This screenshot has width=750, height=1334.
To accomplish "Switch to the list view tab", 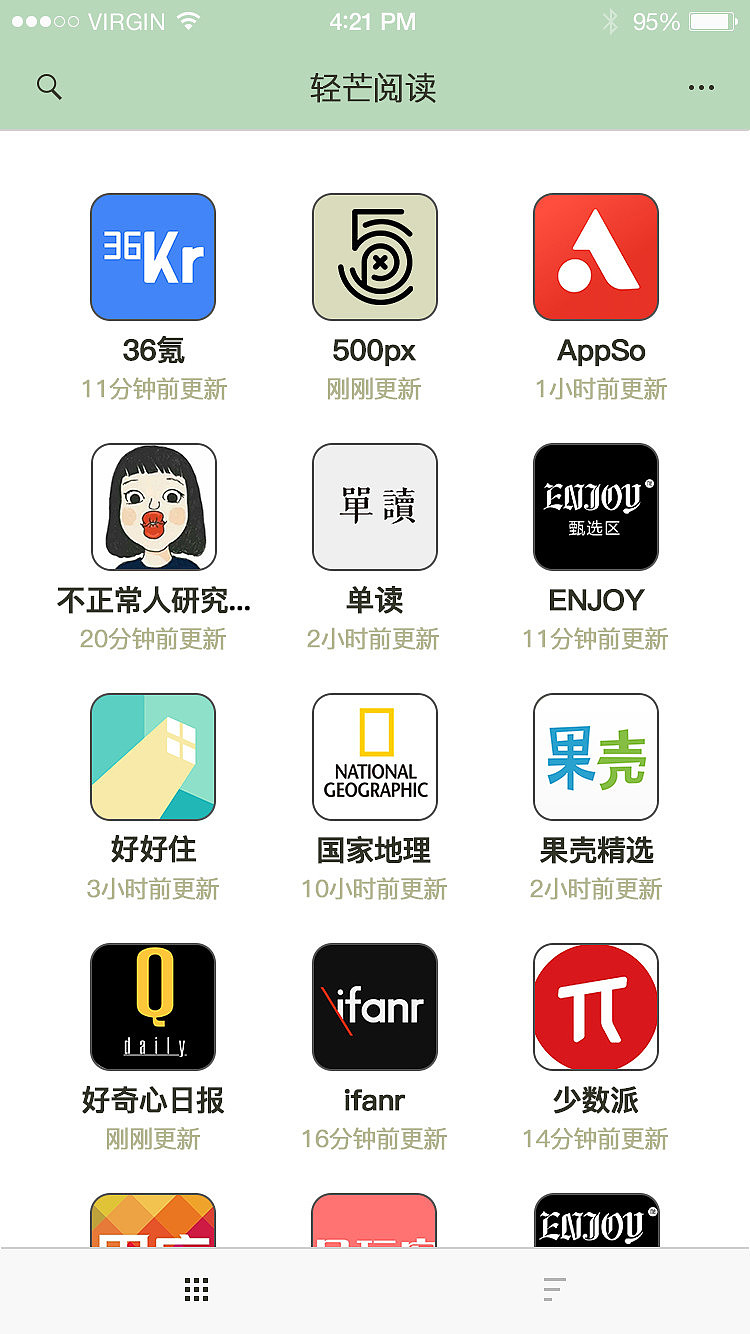I will (554, 1289).
